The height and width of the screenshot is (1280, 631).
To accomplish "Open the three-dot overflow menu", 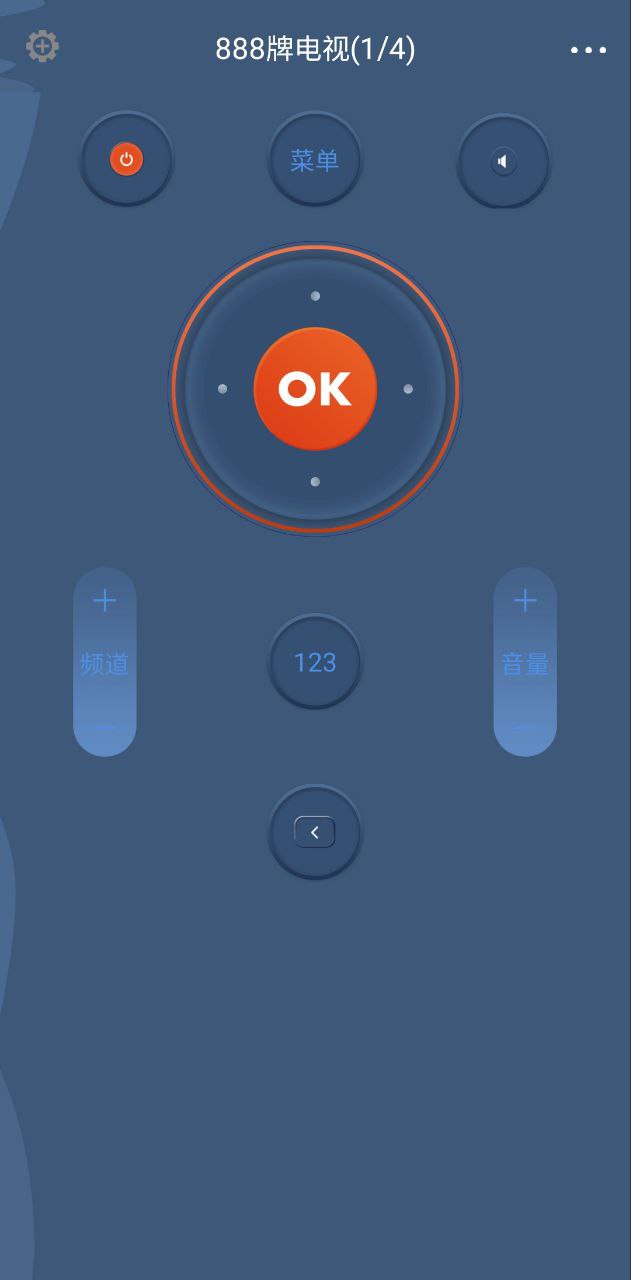I will coord(588,50).
